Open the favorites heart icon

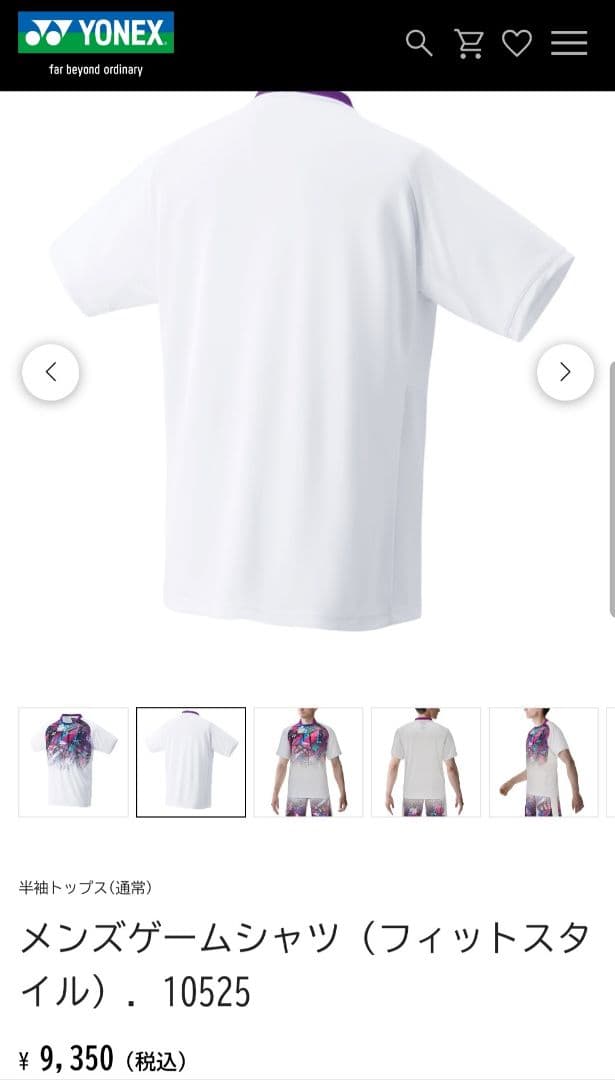coord(517,43)
